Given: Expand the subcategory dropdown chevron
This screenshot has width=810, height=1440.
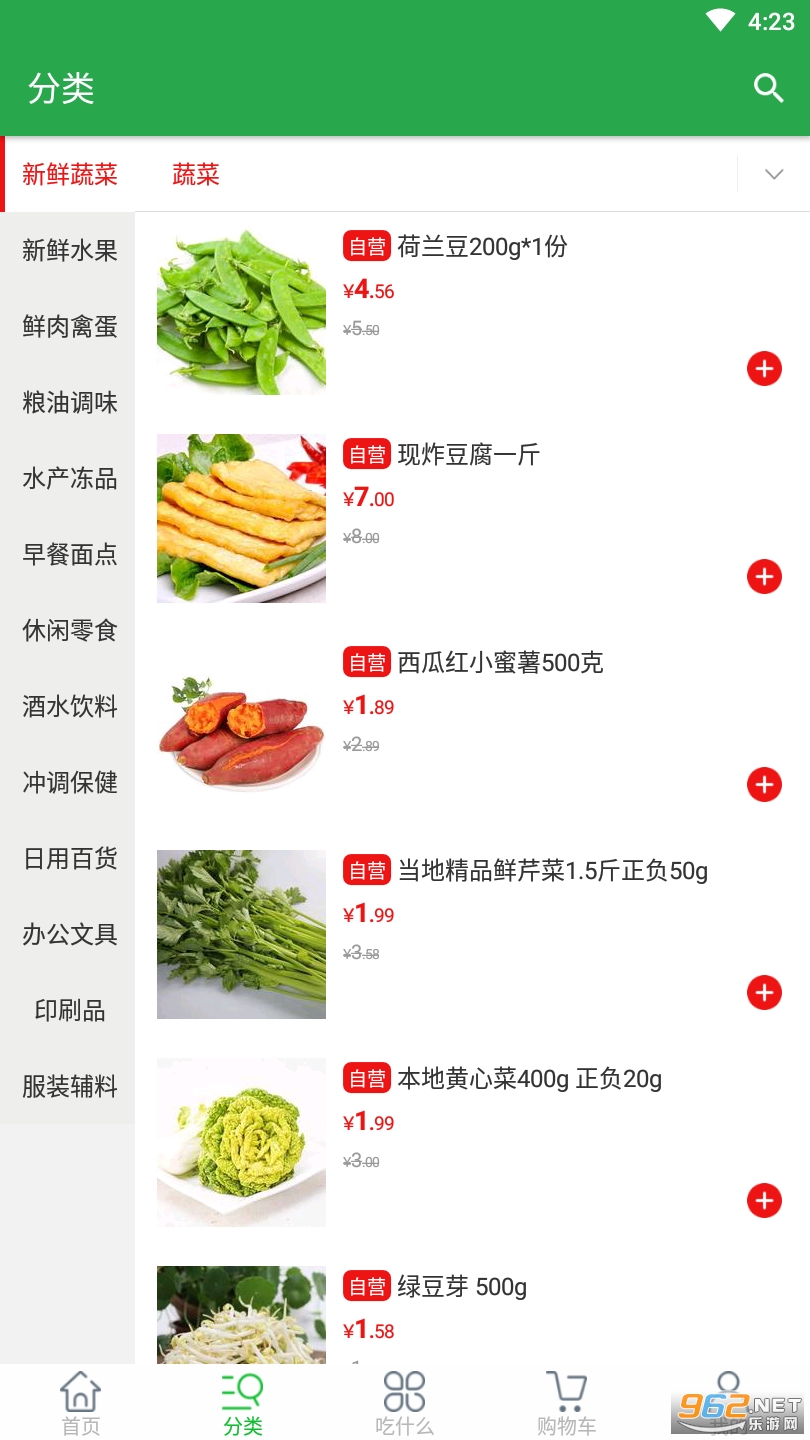Looking at the screenshot, I should (773, 174).
